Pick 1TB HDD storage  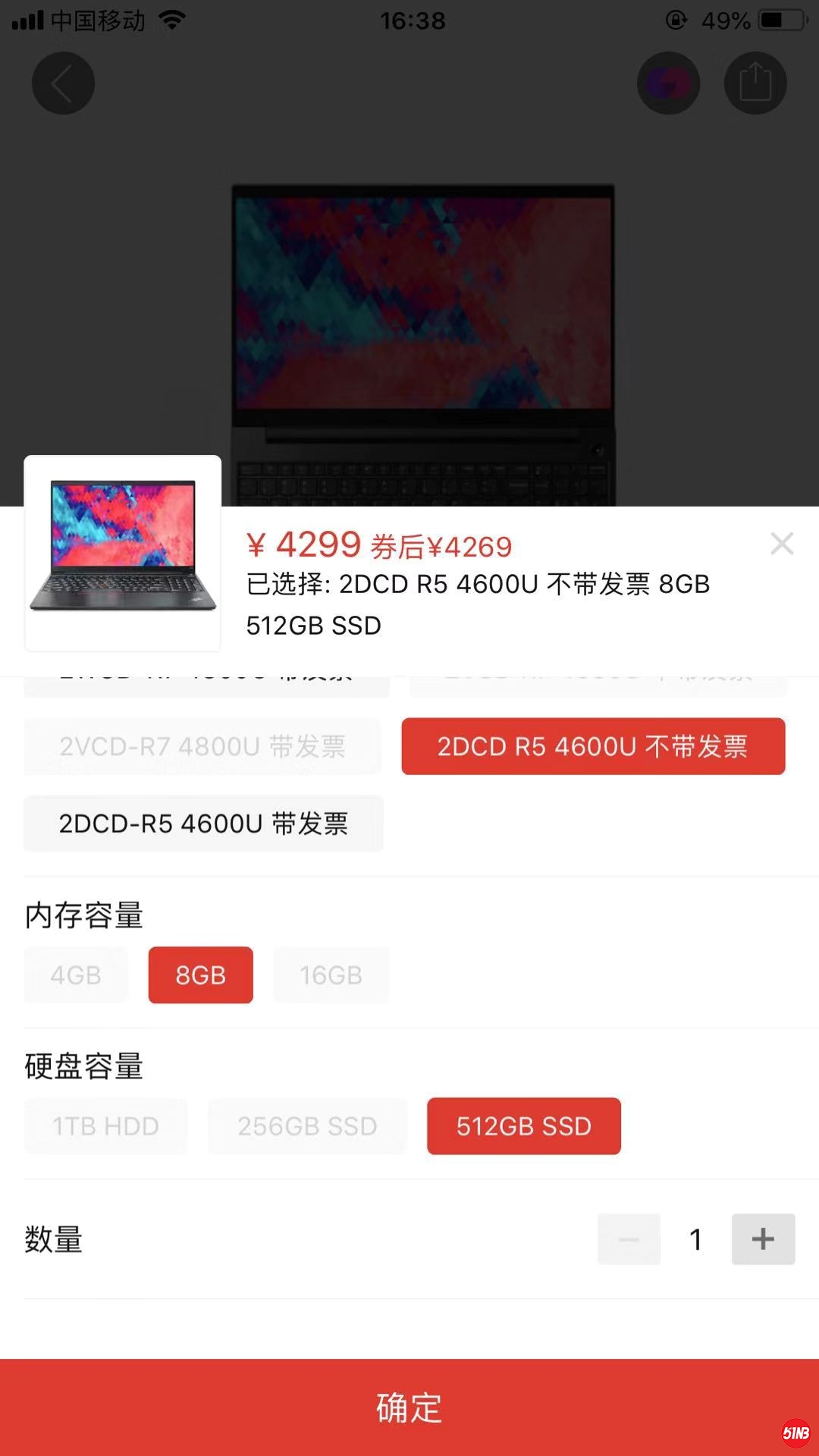coord(105,1126)
